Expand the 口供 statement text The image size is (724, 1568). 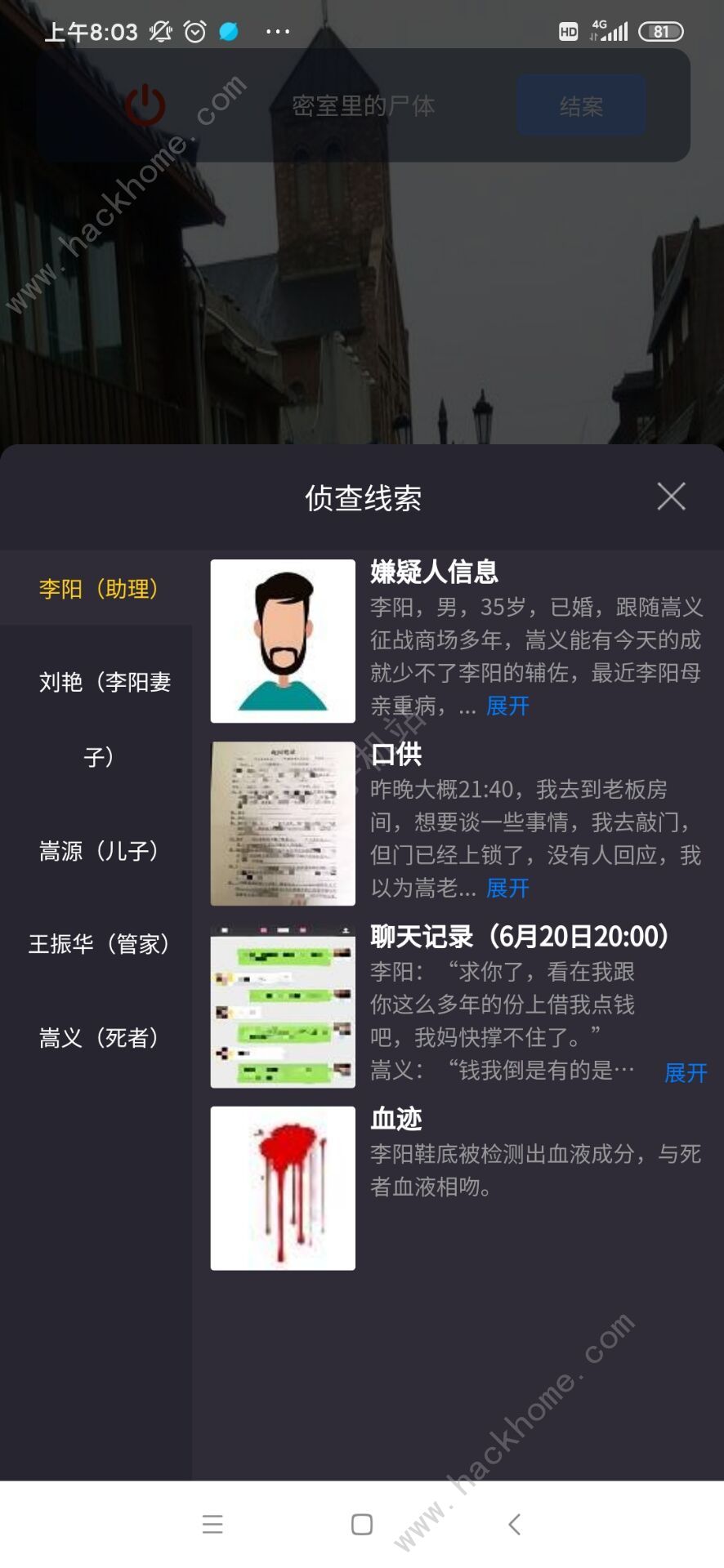pos(507,888)
